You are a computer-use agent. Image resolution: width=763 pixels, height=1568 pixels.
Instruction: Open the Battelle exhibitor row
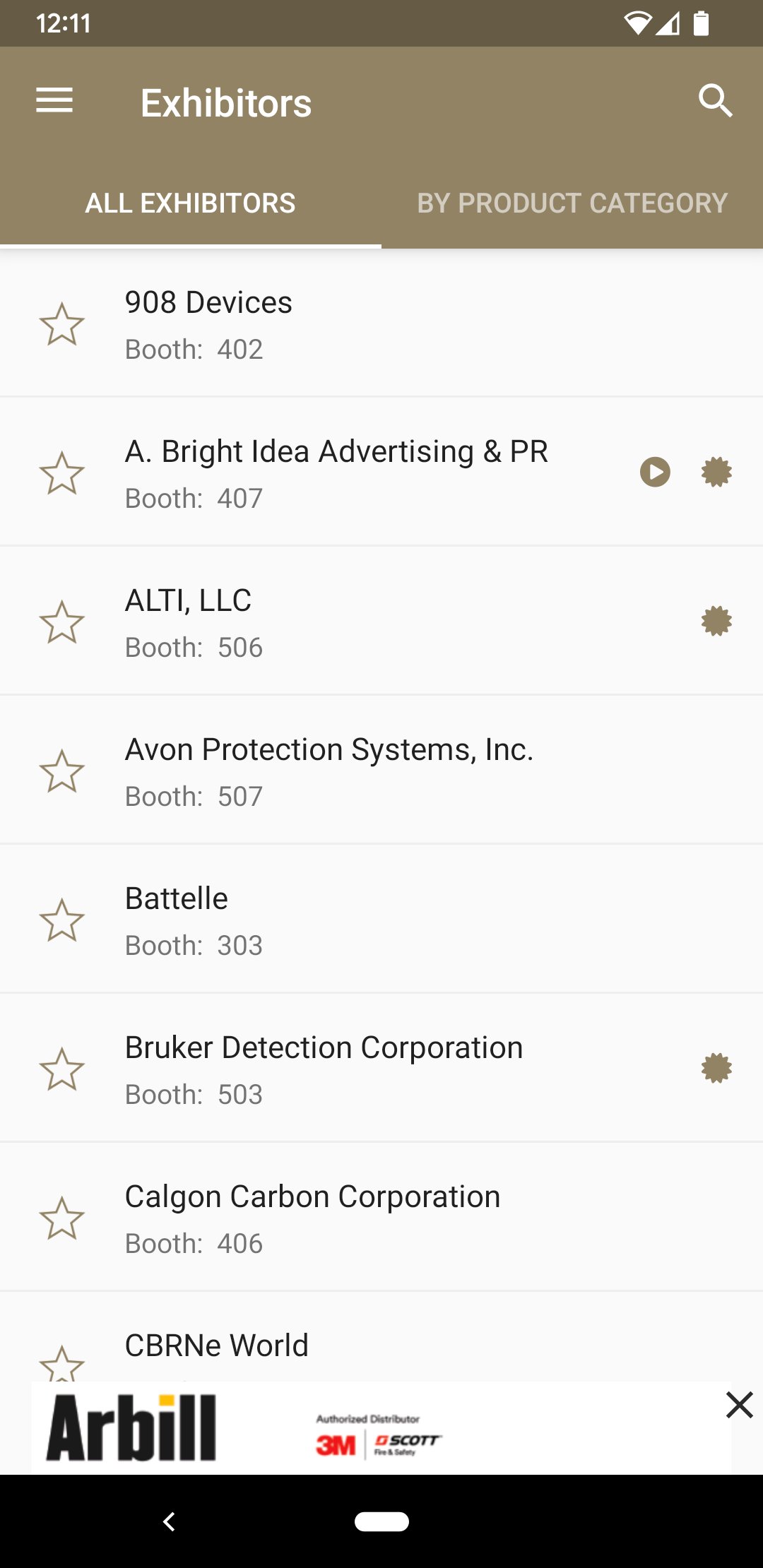coord(381,920)
